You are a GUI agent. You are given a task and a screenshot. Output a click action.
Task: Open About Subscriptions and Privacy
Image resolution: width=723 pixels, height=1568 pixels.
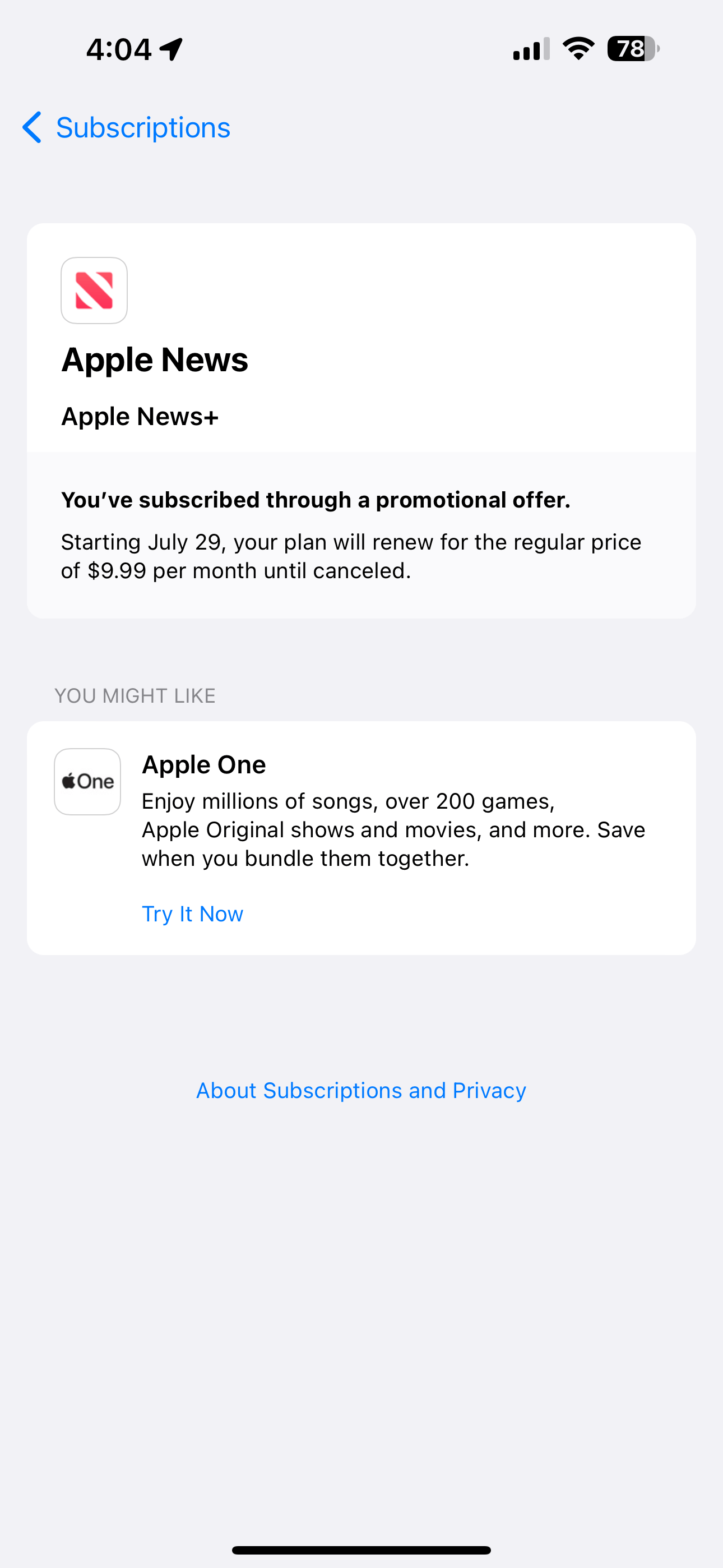click(x=361, y=1090)
